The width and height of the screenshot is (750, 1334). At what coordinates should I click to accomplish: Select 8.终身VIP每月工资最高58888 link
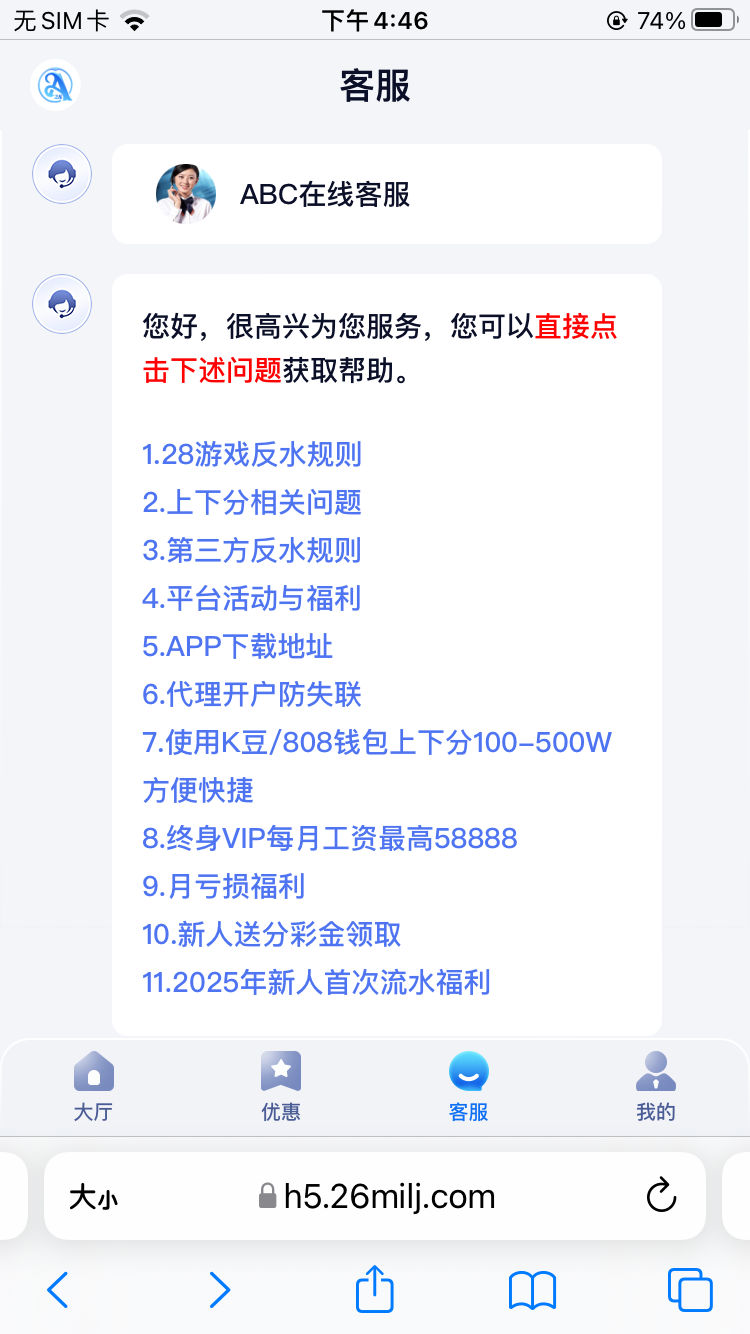tap(329, 838)
